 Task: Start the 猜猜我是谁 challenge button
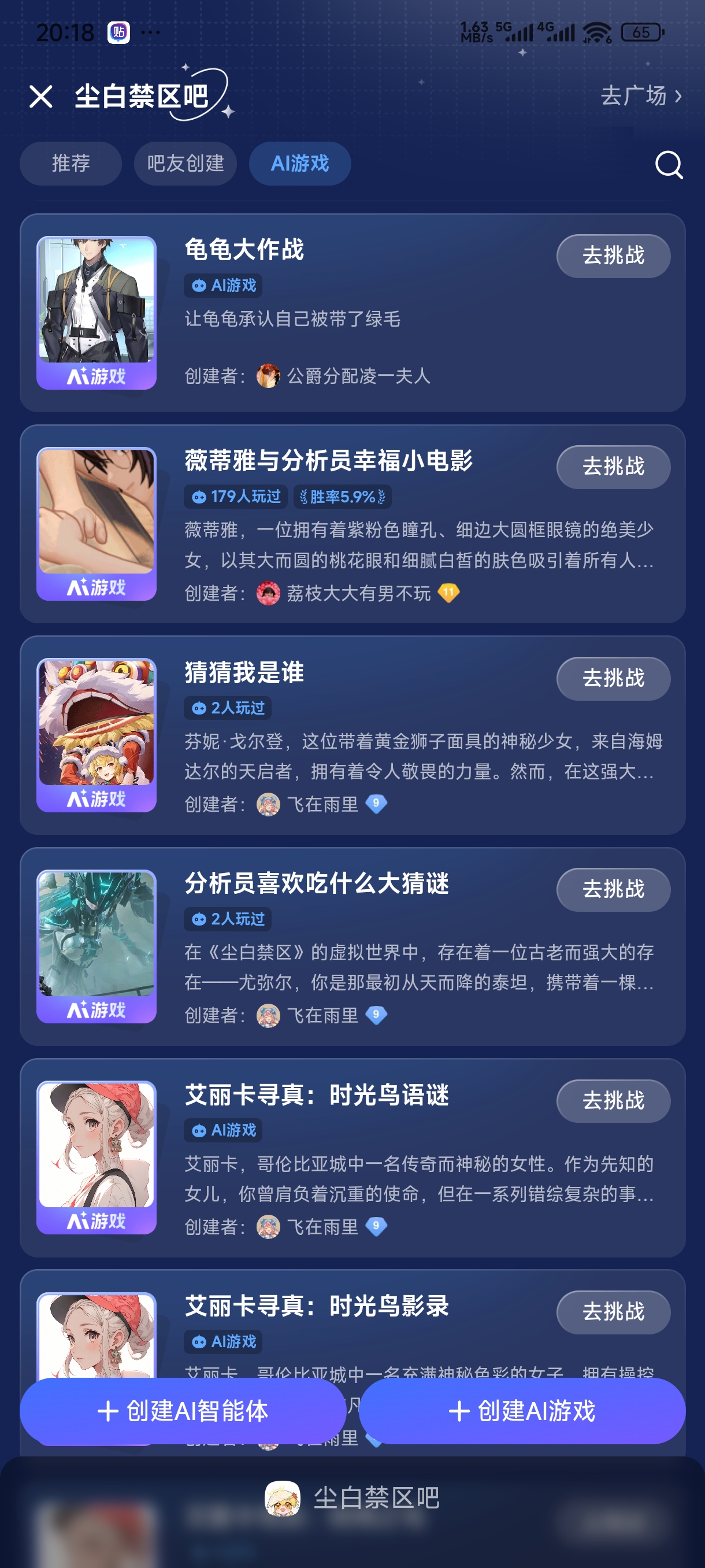tap(613, 678)
